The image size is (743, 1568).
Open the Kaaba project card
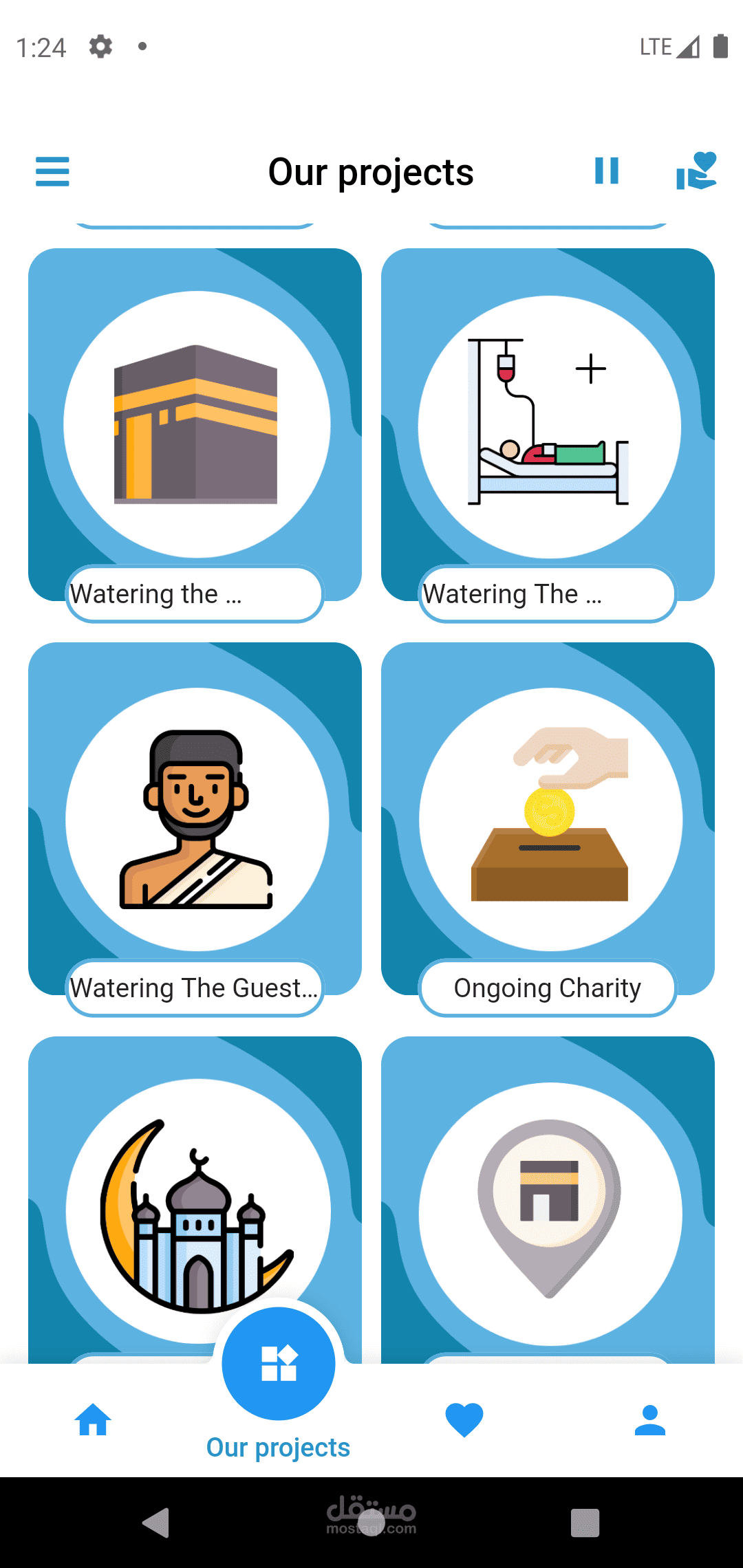click(195, 435)
